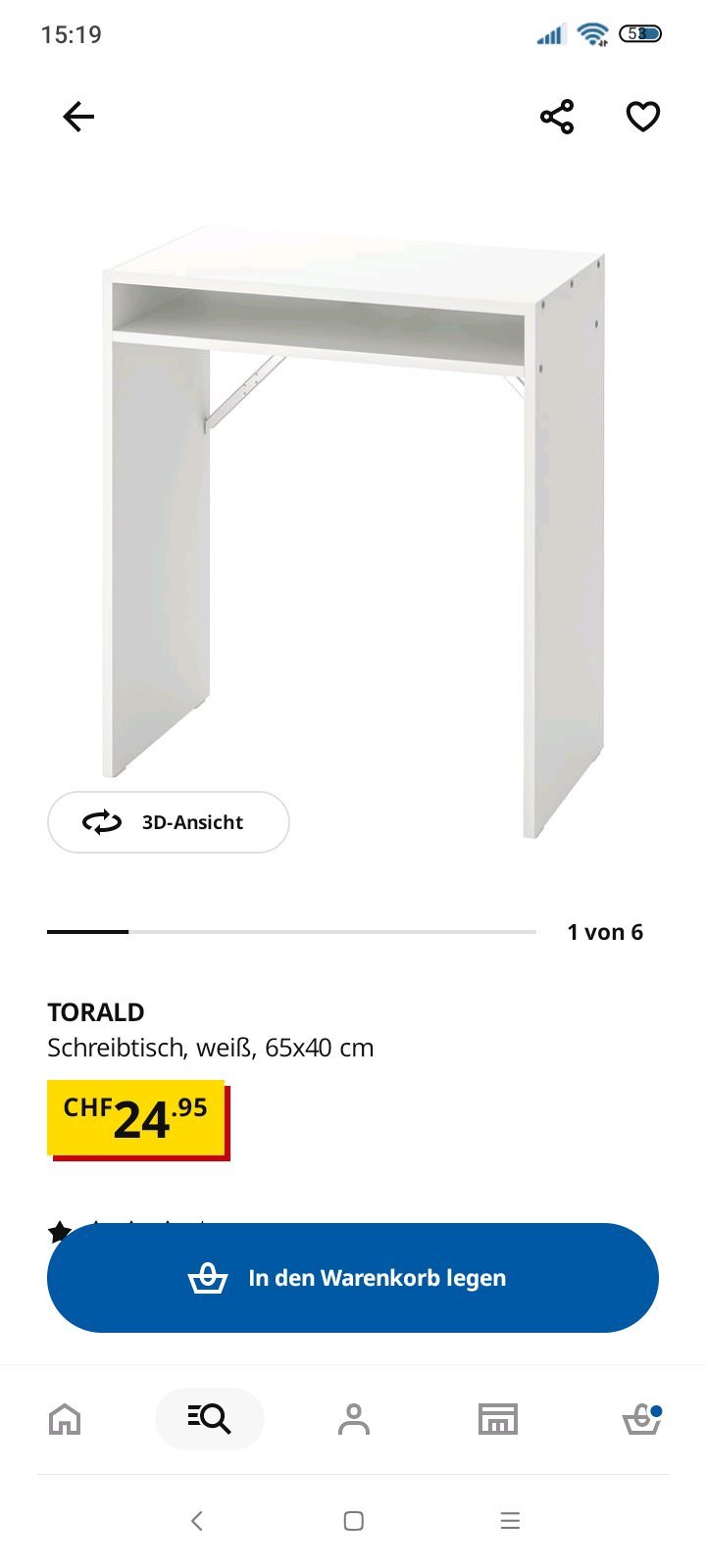Open the search and browse tab
The height and width of the screenshot is (1568, 706).
point(210,1419)
